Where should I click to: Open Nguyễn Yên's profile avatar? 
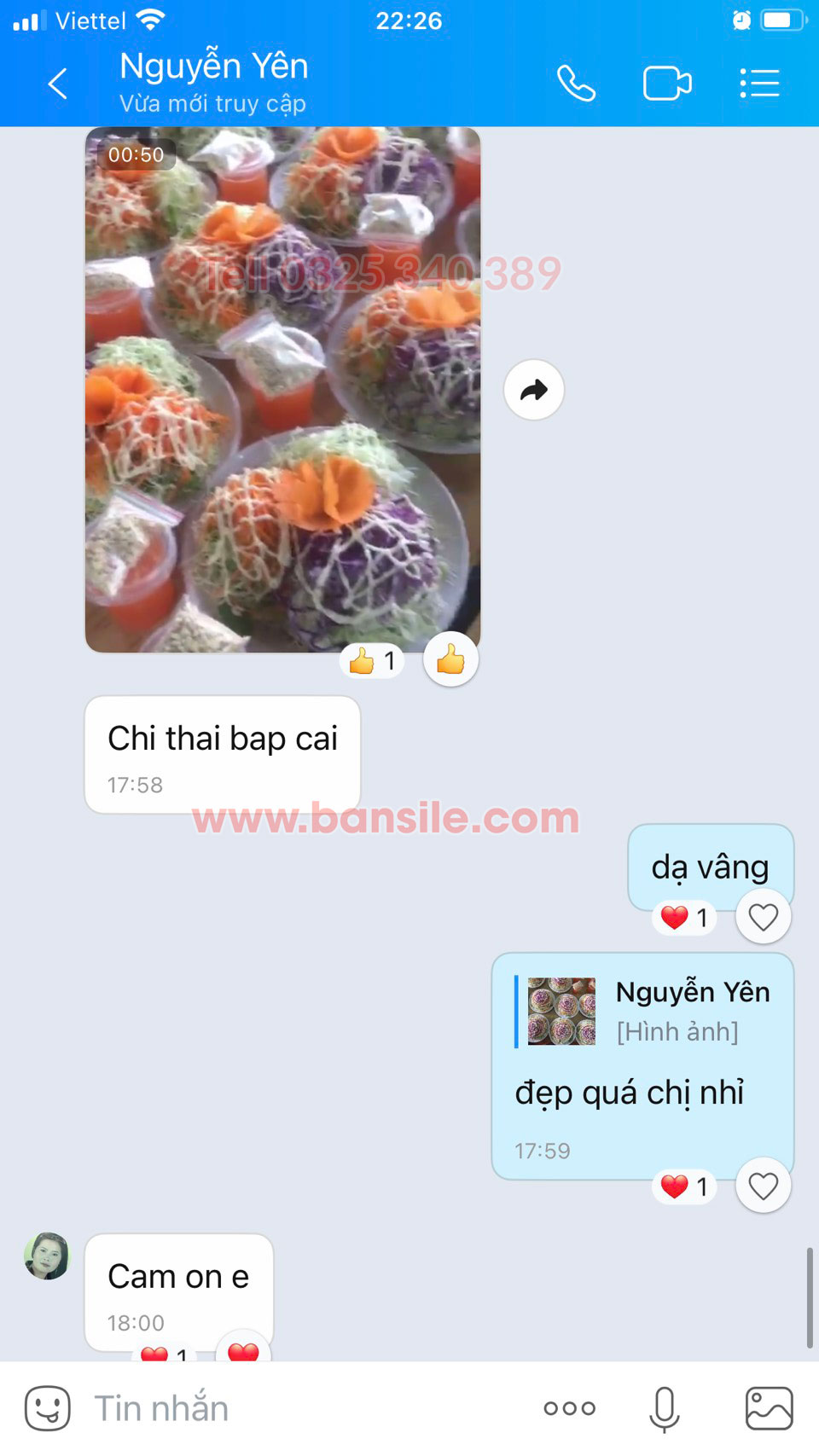[47, 1256]
